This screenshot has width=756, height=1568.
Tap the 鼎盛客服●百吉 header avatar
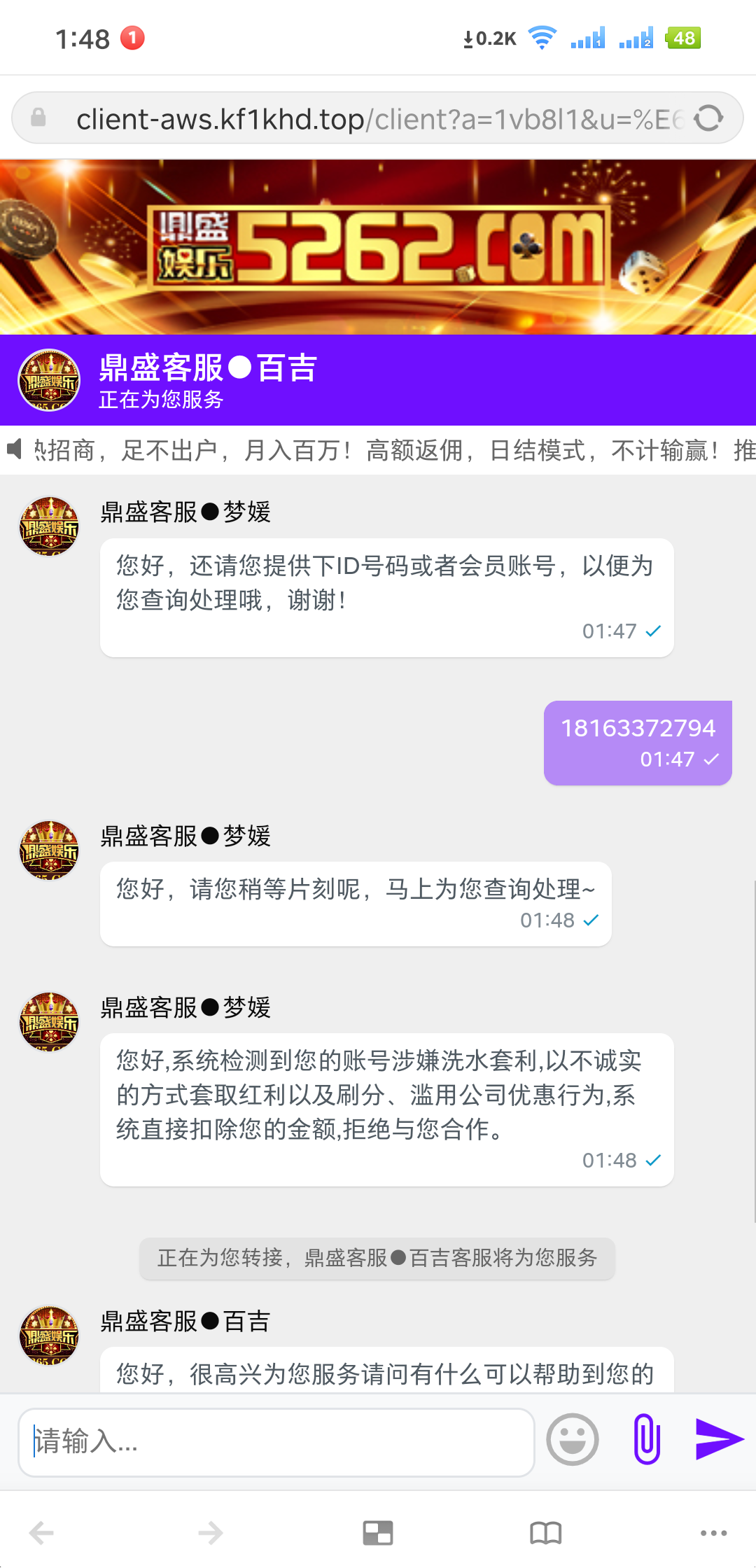point(48,380)
